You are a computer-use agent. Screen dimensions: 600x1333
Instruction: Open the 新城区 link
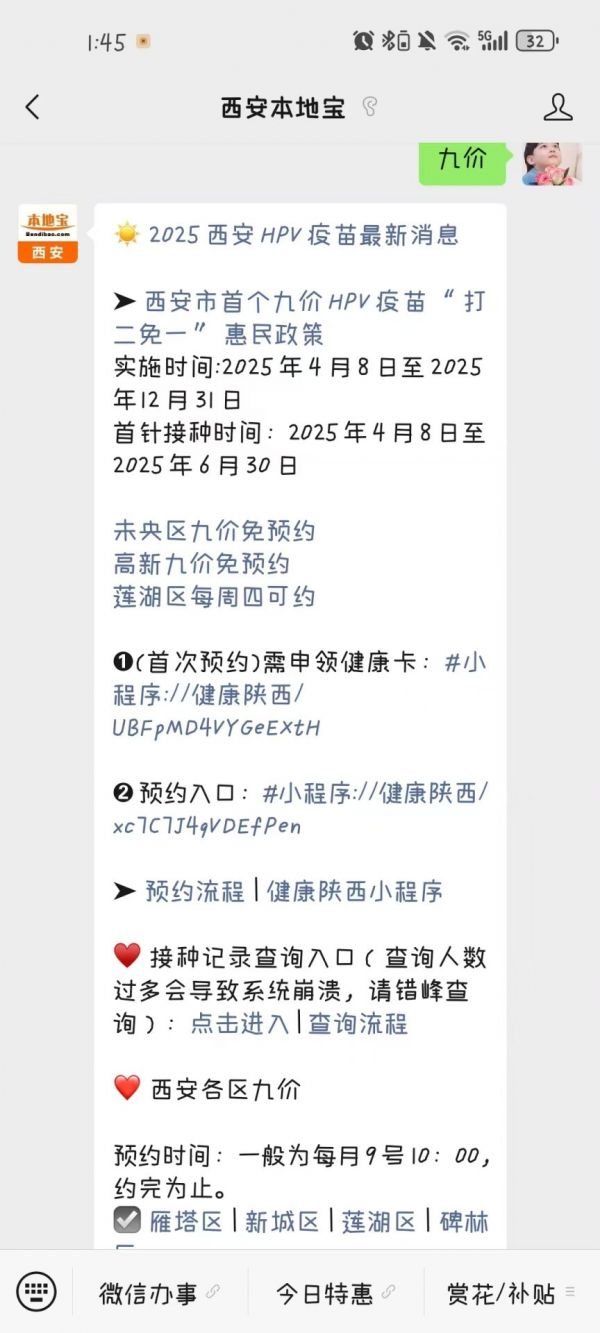tap(281, 1221)
